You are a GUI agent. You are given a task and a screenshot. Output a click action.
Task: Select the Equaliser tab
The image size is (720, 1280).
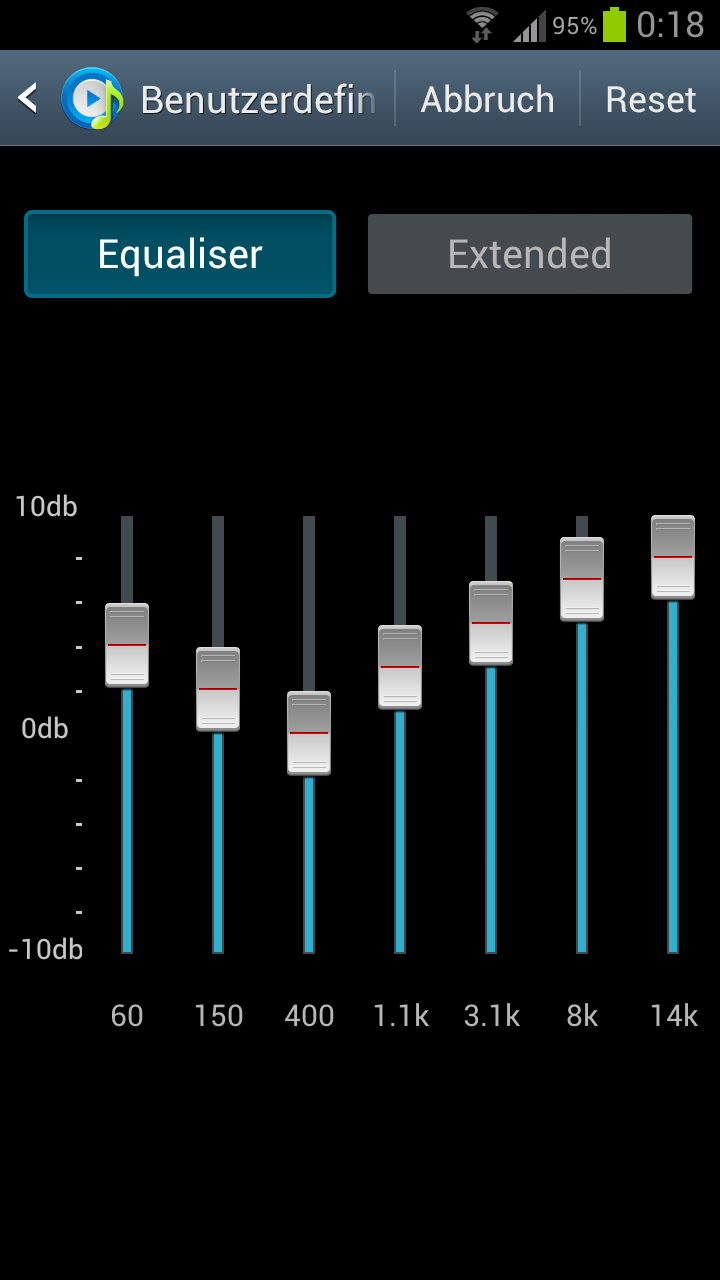coord(180,254)
